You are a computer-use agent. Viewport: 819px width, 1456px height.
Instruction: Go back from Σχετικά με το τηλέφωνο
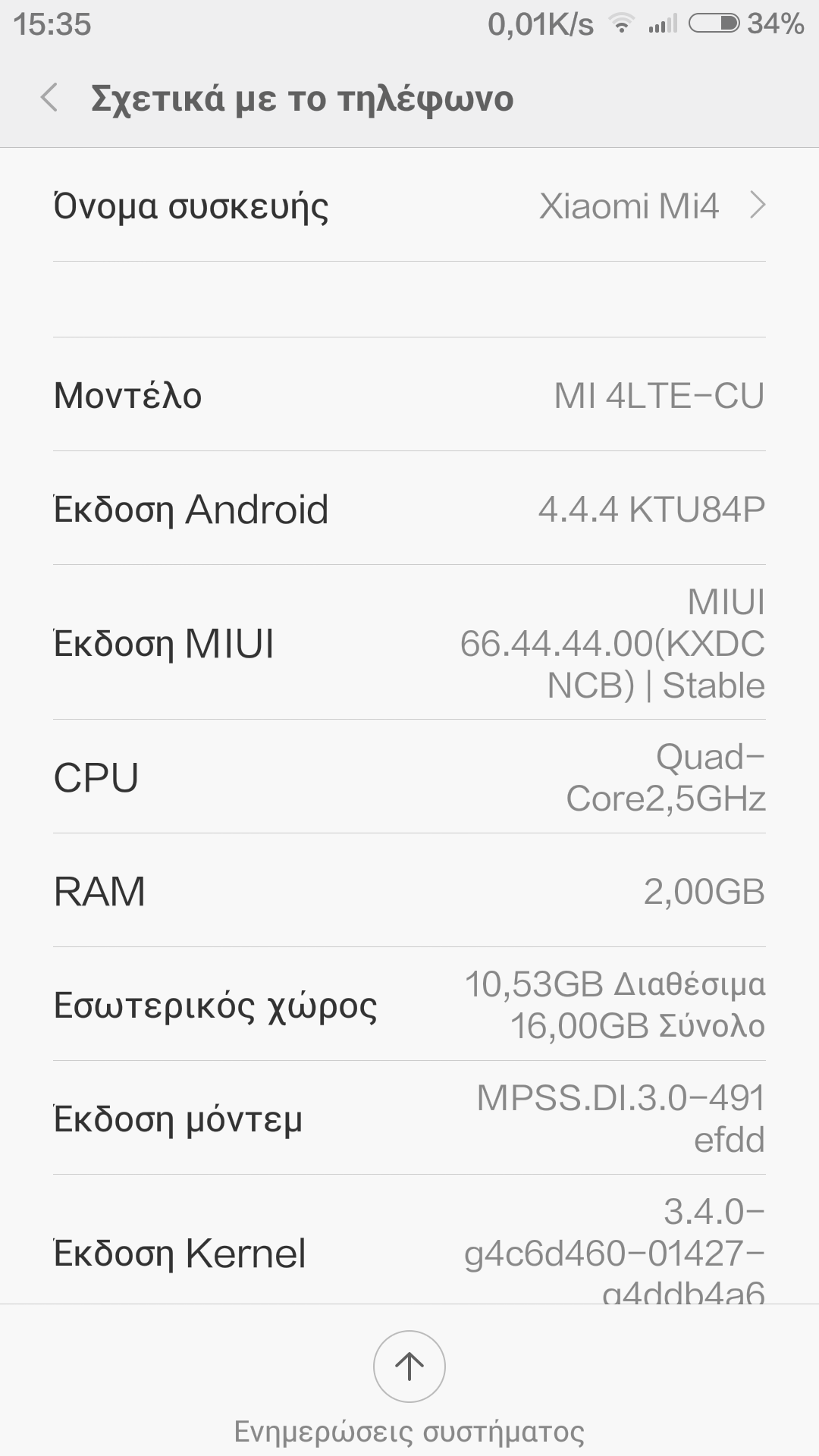coord(50,99)
